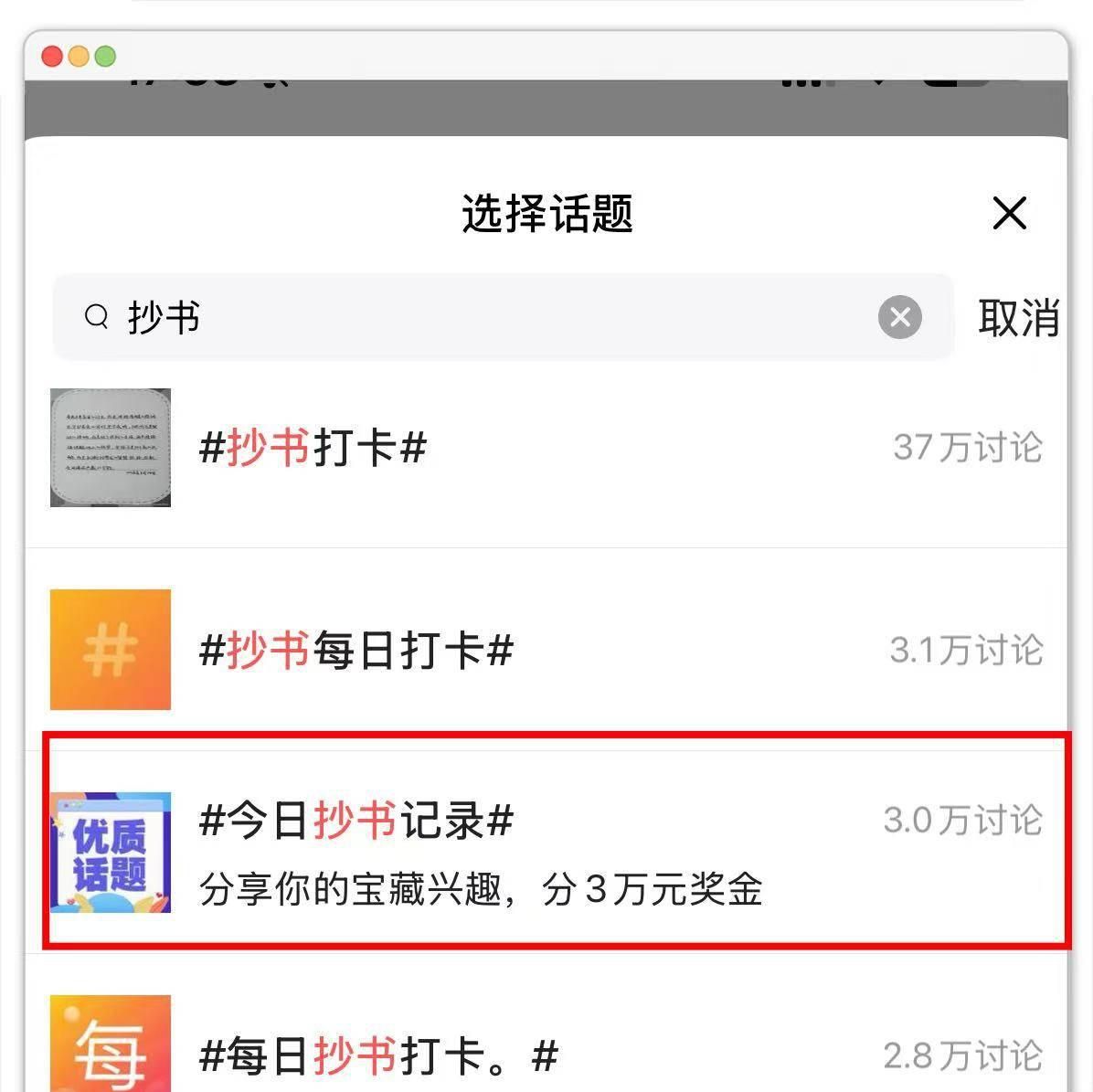The width and height of the screenshot is (1093, 1092).
Task: Close the 选择话题 dialog
Action: coord(1009,214)
